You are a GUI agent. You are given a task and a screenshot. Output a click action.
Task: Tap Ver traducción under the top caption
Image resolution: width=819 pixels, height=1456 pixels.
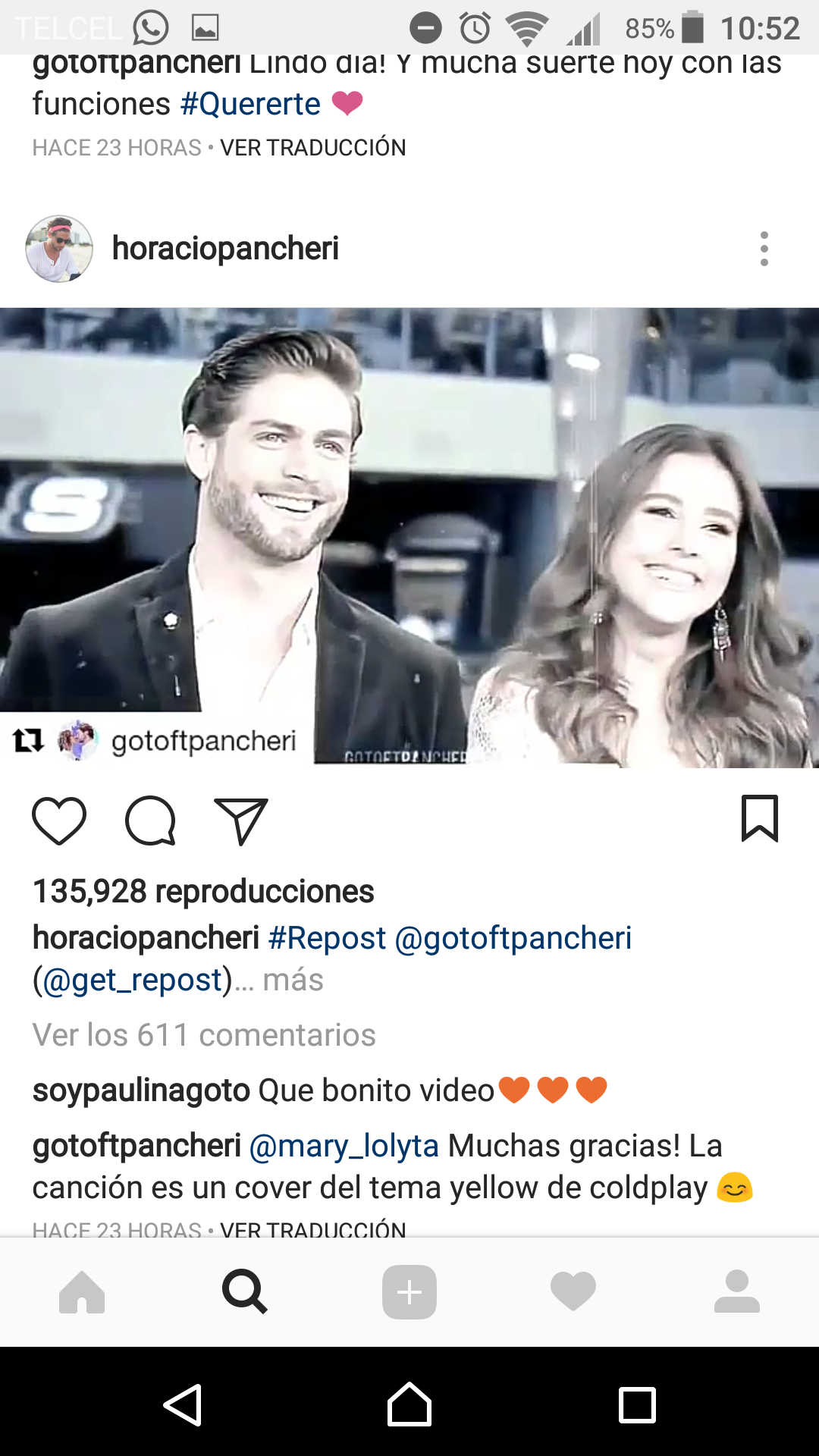[312, 148]
